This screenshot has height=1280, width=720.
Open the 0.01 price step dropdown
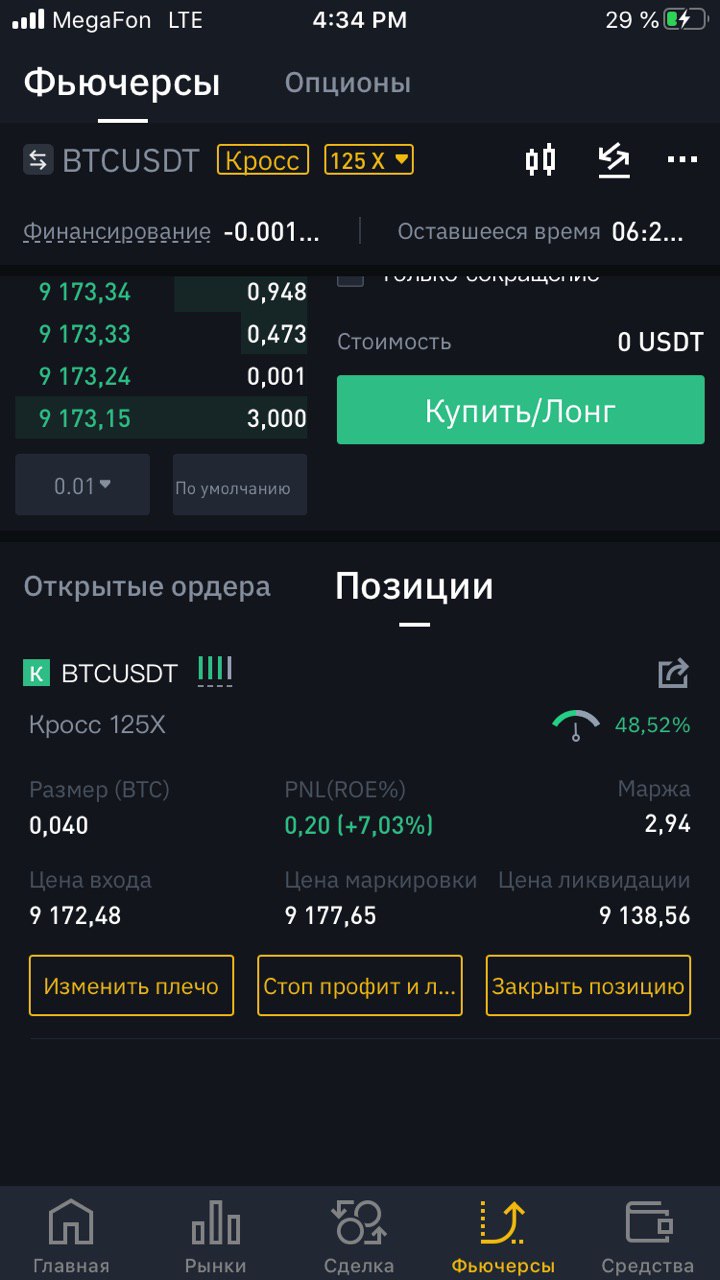[83, 485]
